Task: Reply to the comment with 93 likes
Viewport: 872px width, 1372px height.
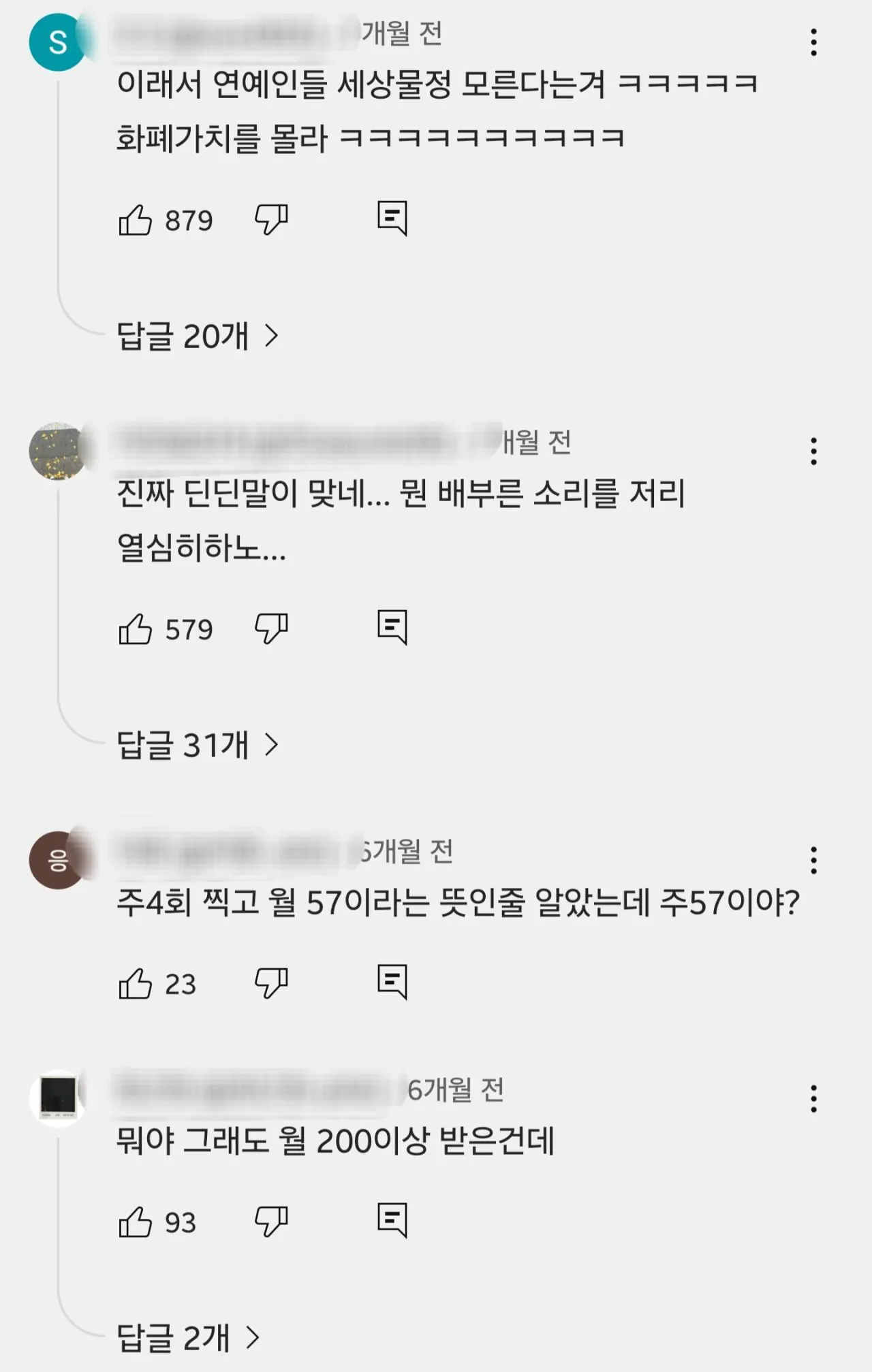Action: (392, 1219)
